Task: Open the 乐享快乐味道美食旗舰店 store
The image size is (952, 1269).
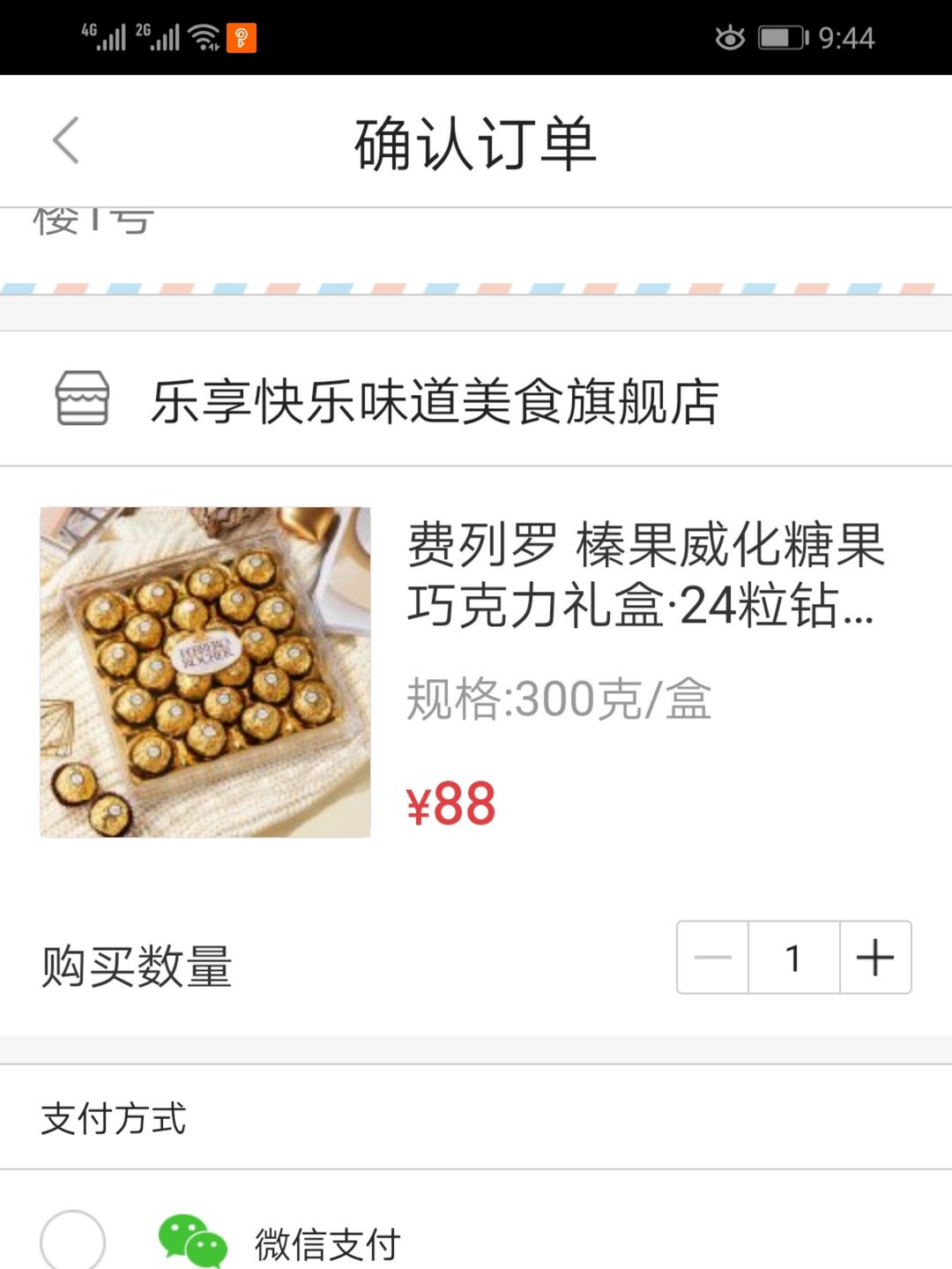Action: point(434,401)
